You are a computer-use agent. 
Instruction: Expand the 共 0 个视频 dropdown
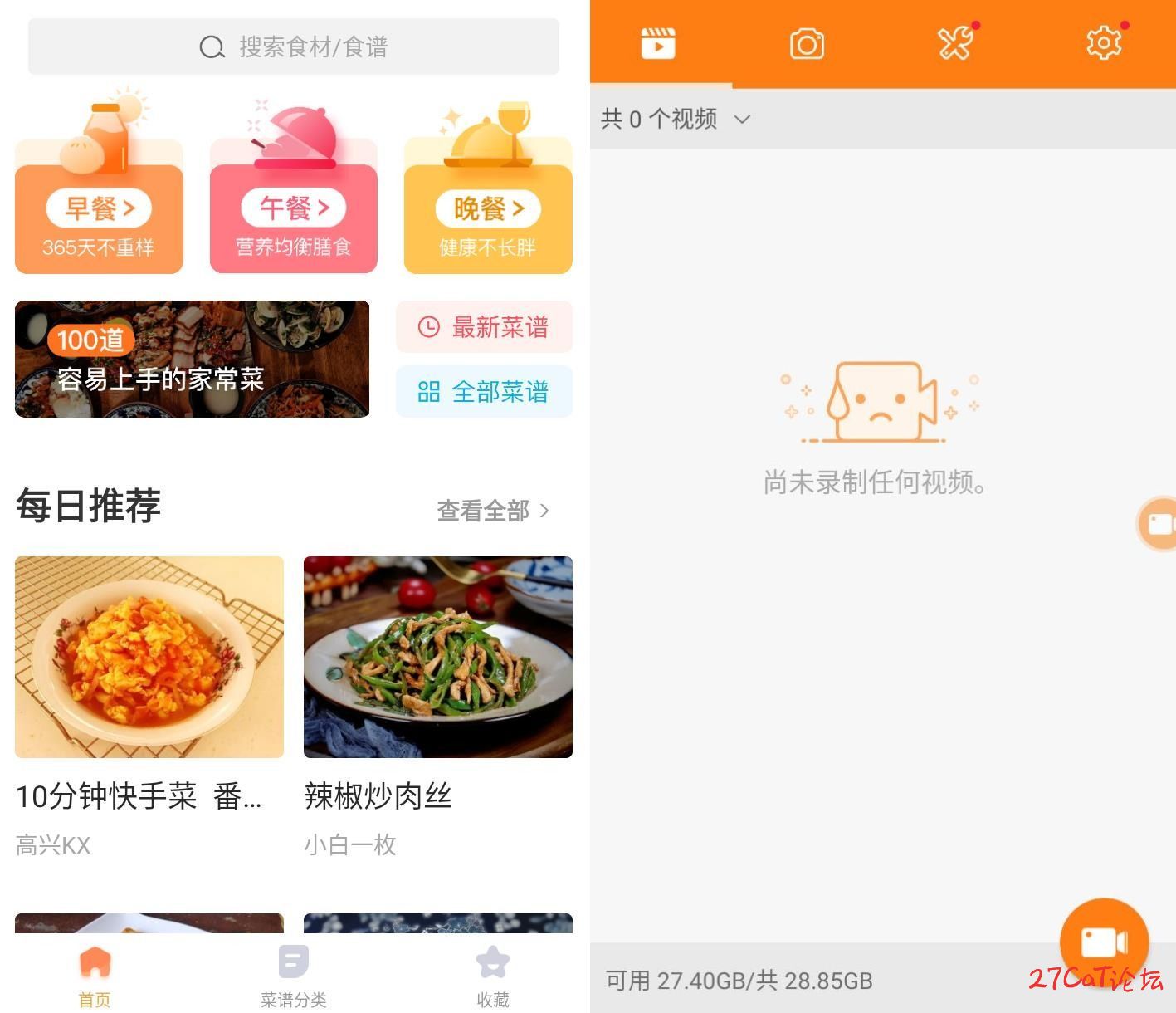click(676, 120)
